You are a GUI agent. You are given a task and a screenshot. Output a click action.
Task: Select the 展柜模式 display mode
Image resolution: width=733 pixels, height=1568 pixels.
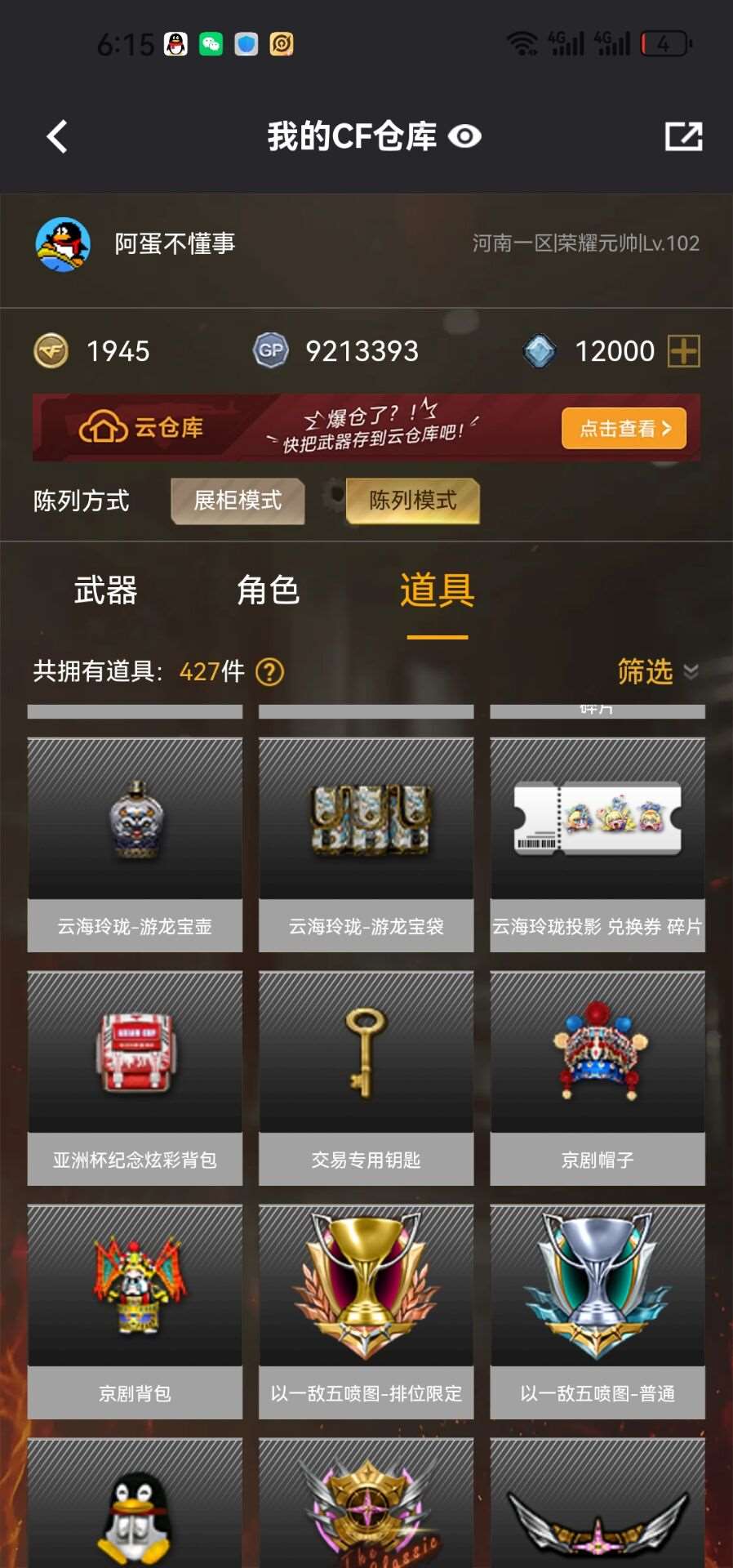[238, 501]
